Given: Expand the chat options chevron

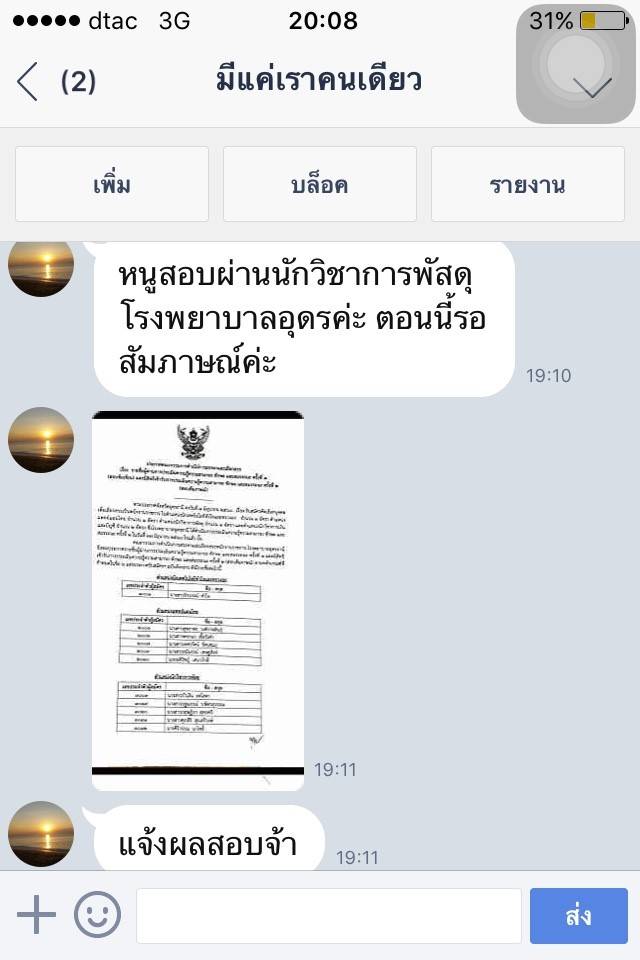Looking at the screenshot, I should [594, 87].
